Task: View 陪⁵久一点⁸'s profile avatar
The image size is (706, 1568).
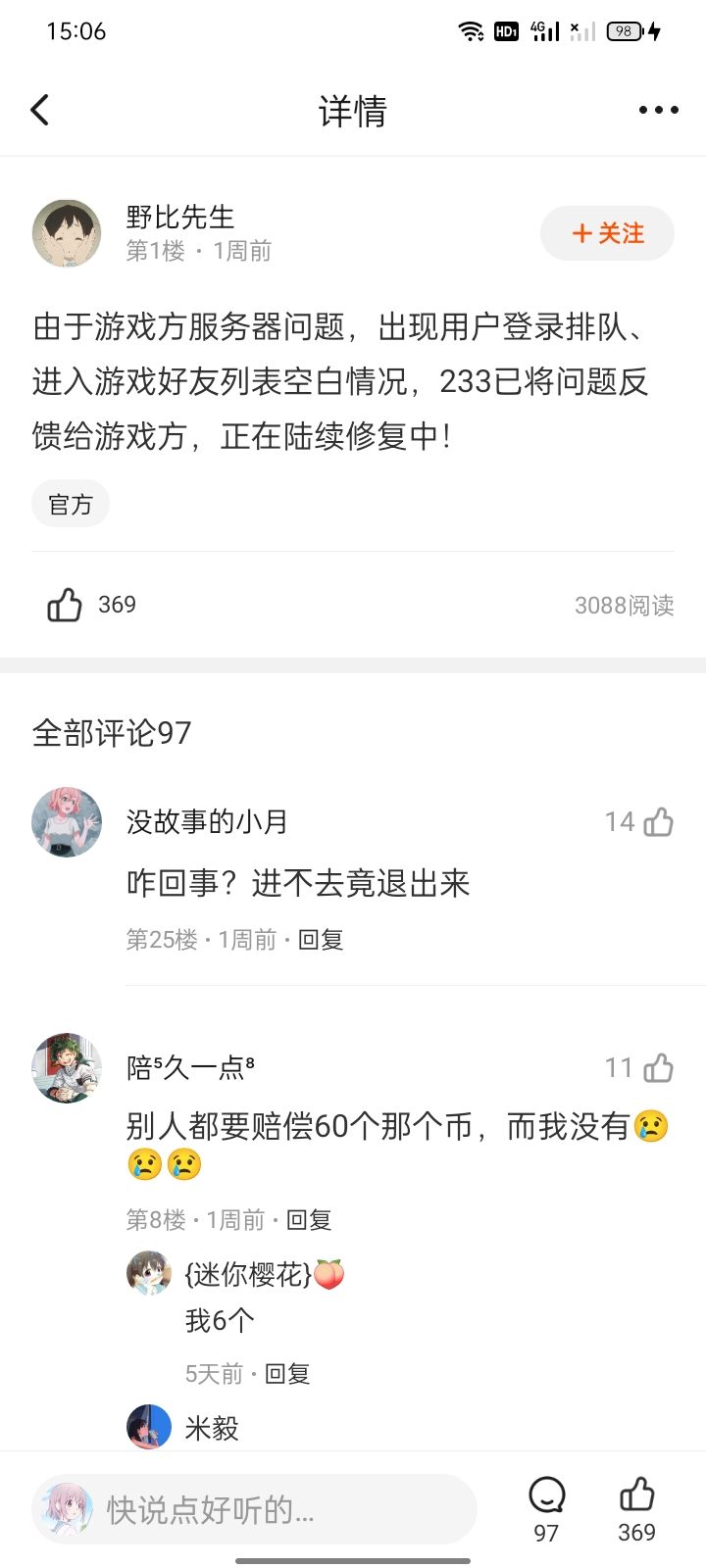Action: 67,1067
